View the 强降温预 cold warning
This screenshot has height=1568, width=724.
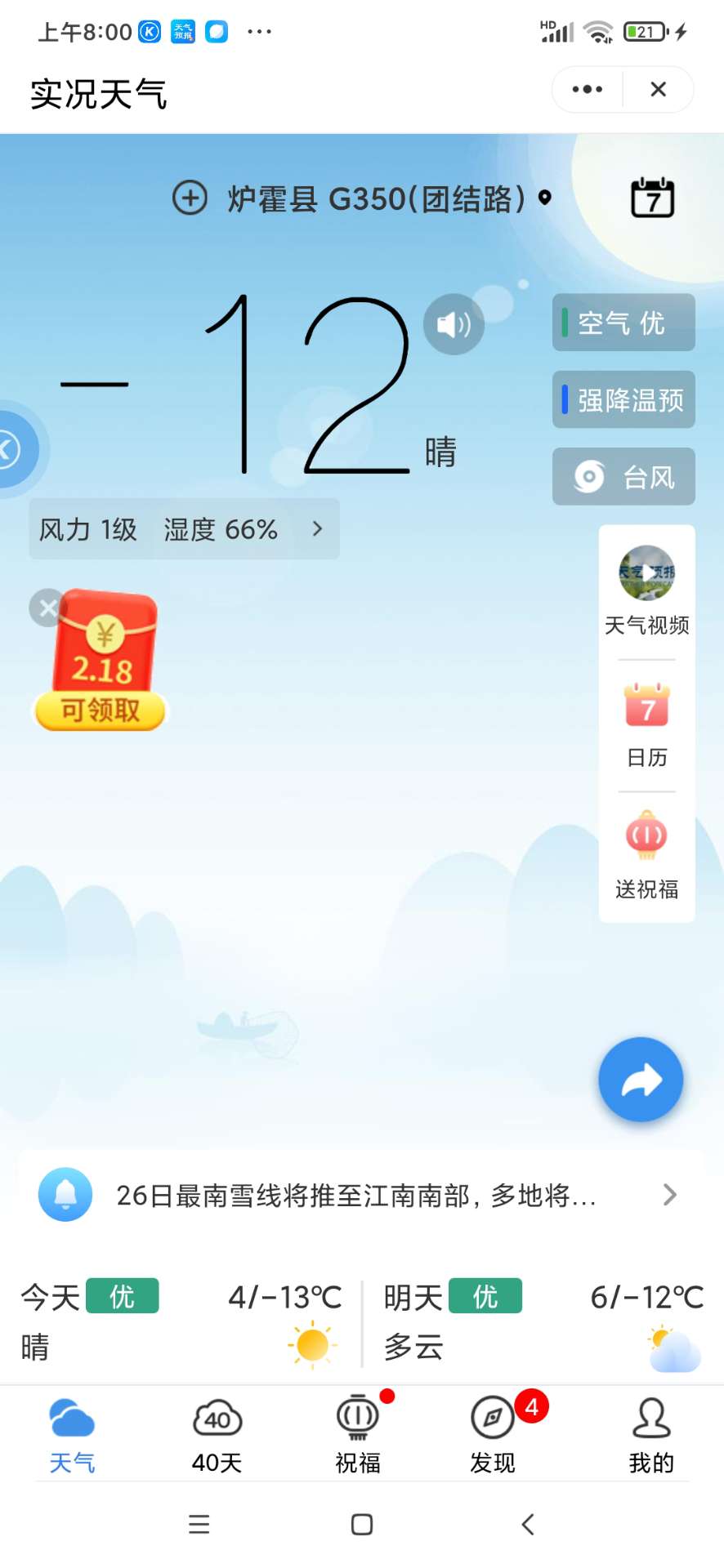(x=623, y=399)
